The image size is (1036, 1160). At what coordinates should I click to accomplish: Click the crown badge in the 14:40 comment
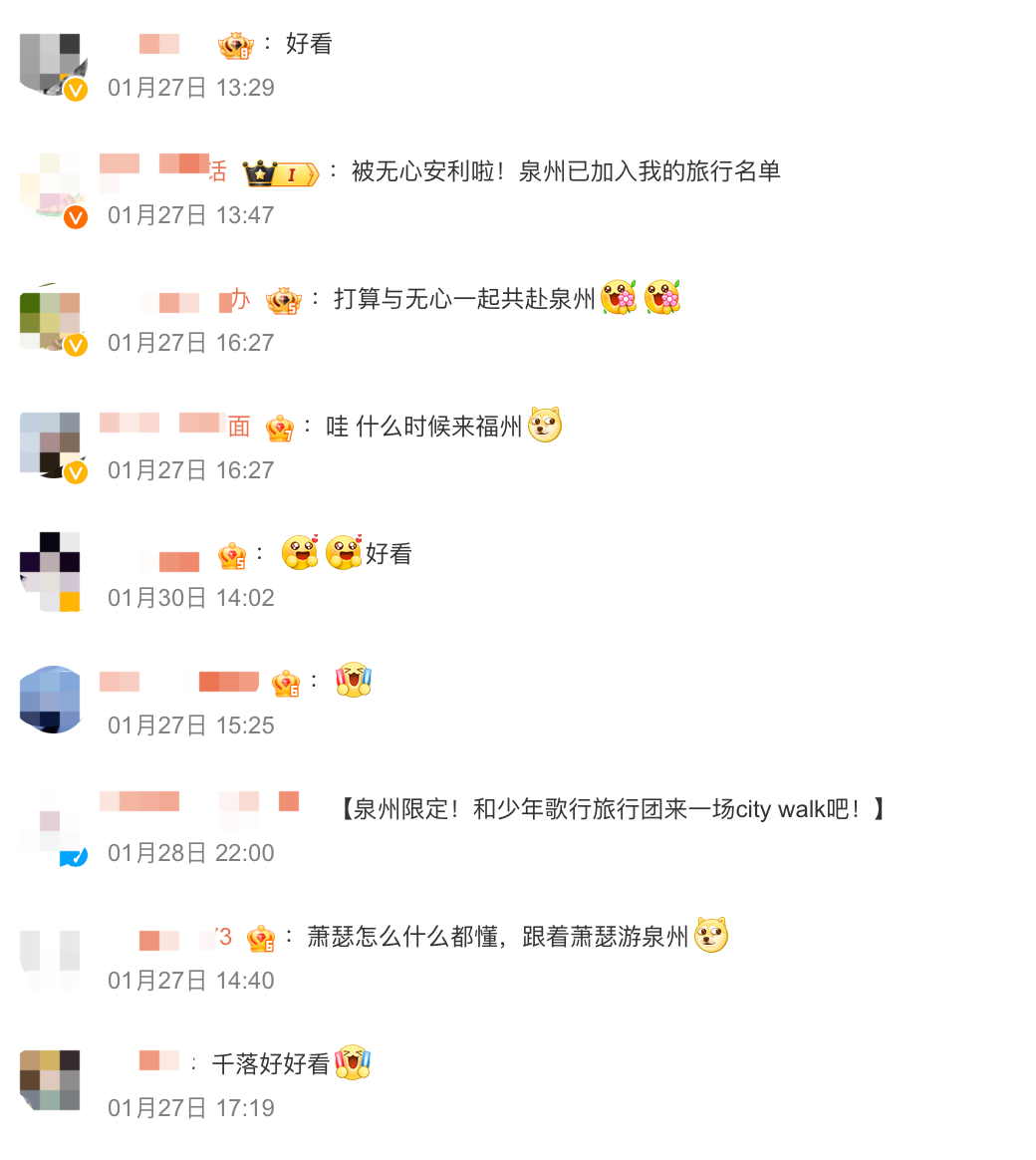261,937
